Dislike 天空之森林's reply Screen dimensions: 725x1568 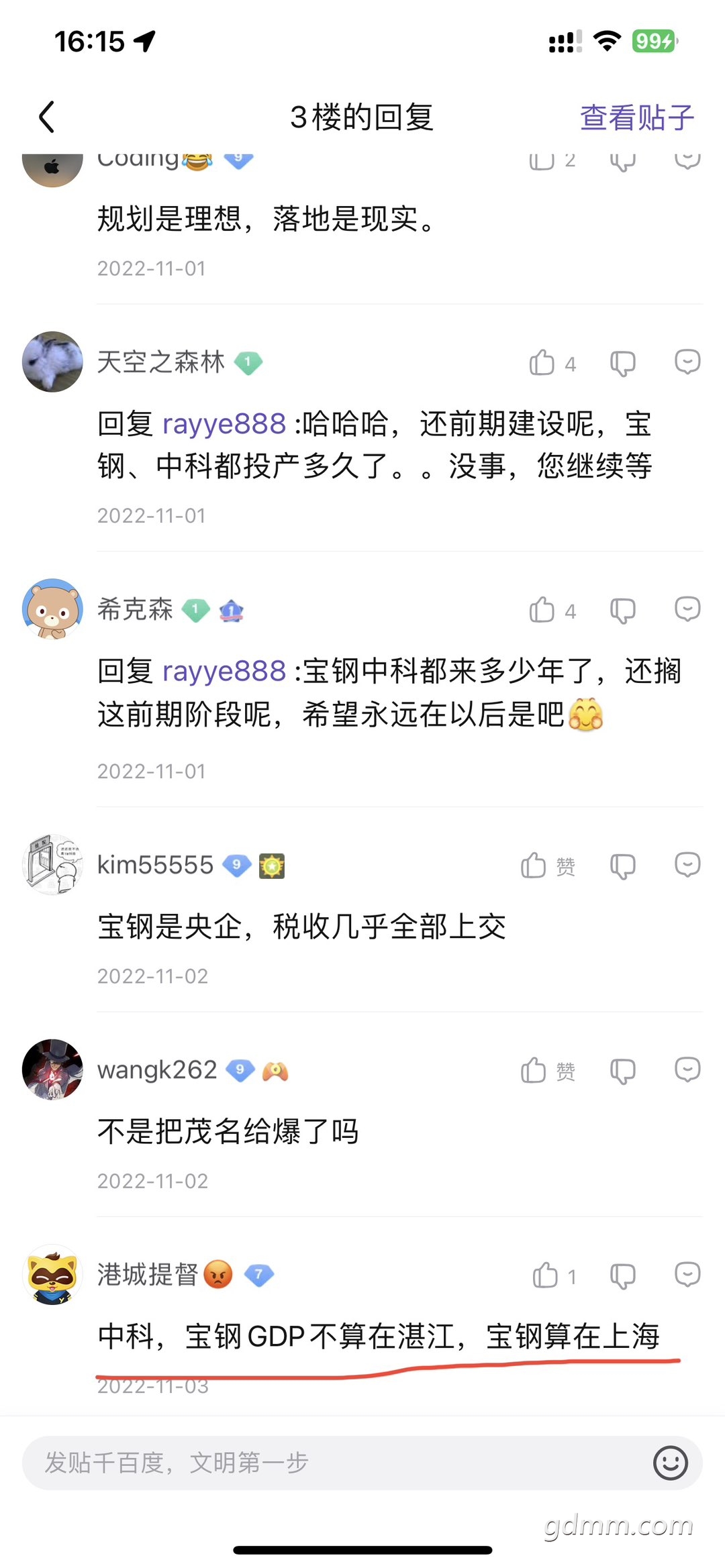622,363
